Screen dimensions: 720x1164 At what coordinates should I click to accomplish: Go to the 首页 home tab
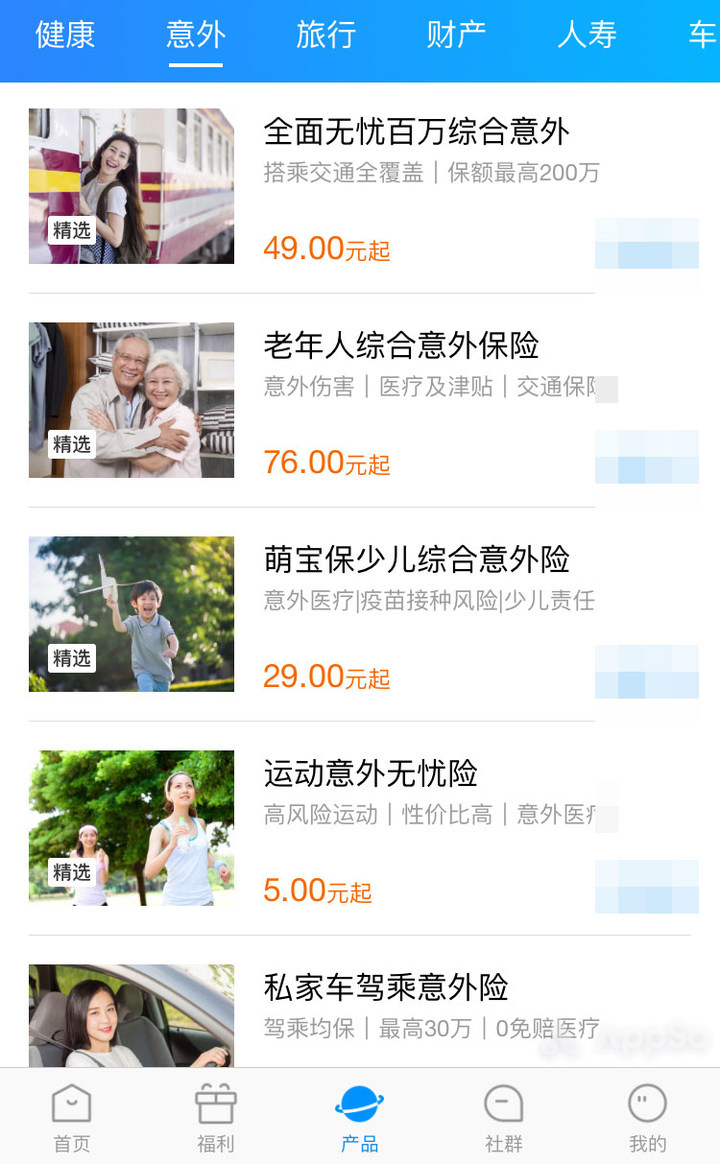(x=72, y=1117)
